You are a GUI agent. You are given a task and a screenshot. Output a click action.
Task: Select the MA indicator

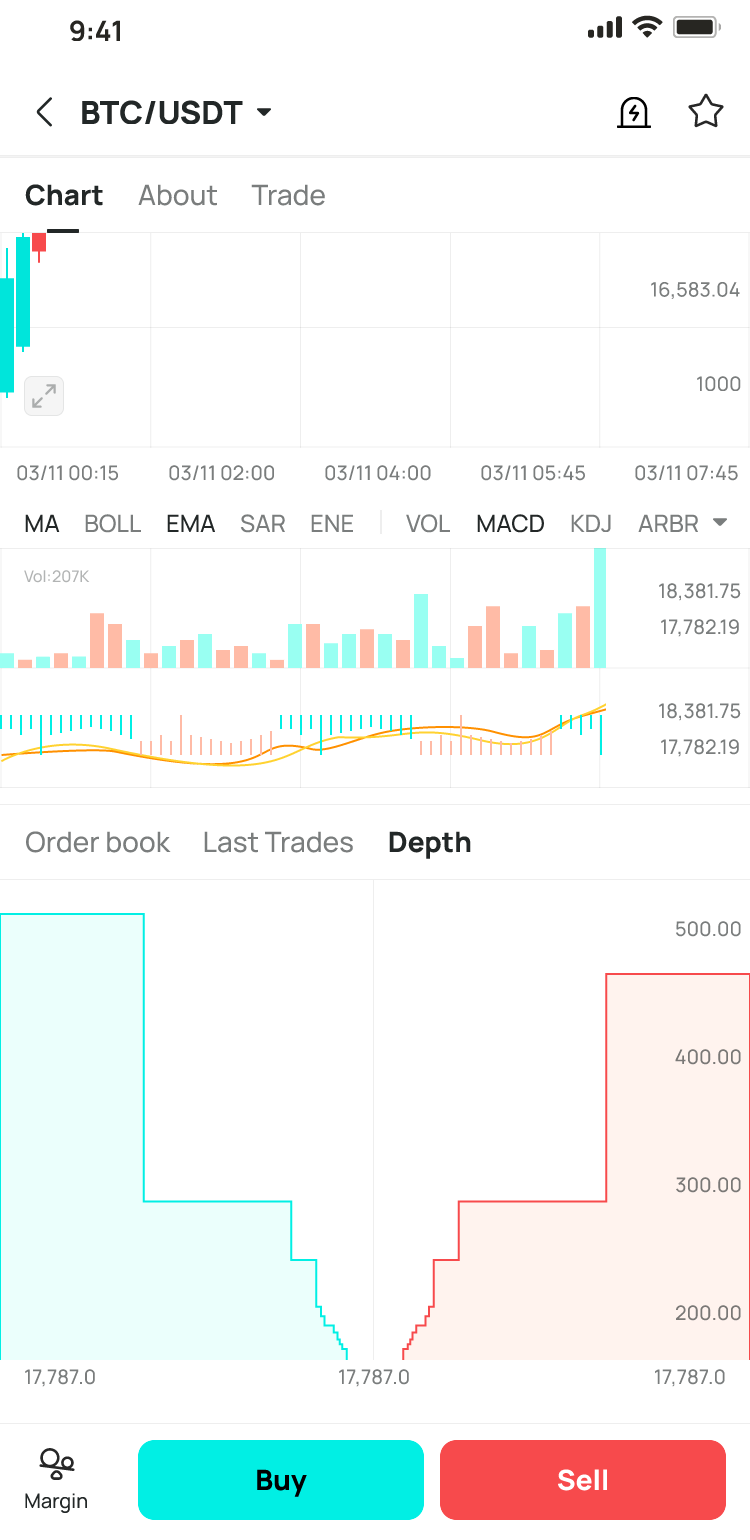coord(42,523)
